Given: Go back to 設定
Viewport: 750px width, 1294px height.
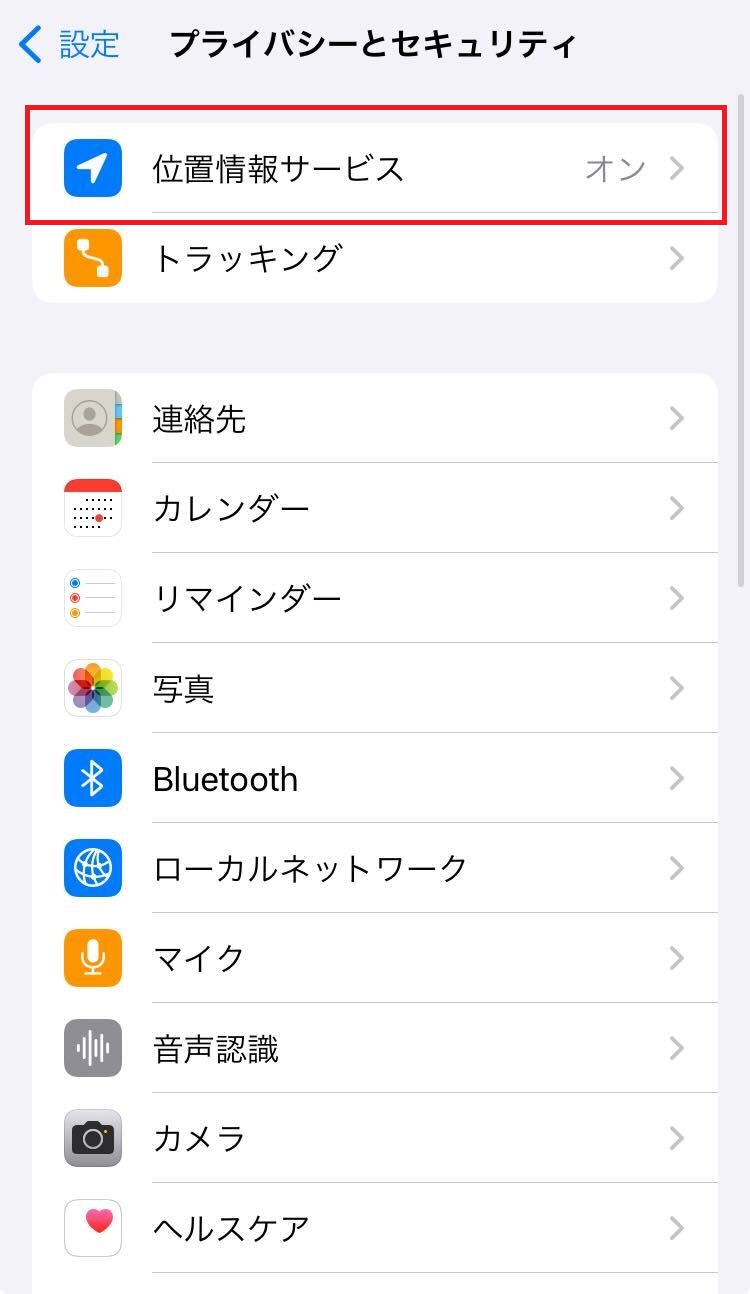Looking at the screenshot, I should (x=70, y=45).
